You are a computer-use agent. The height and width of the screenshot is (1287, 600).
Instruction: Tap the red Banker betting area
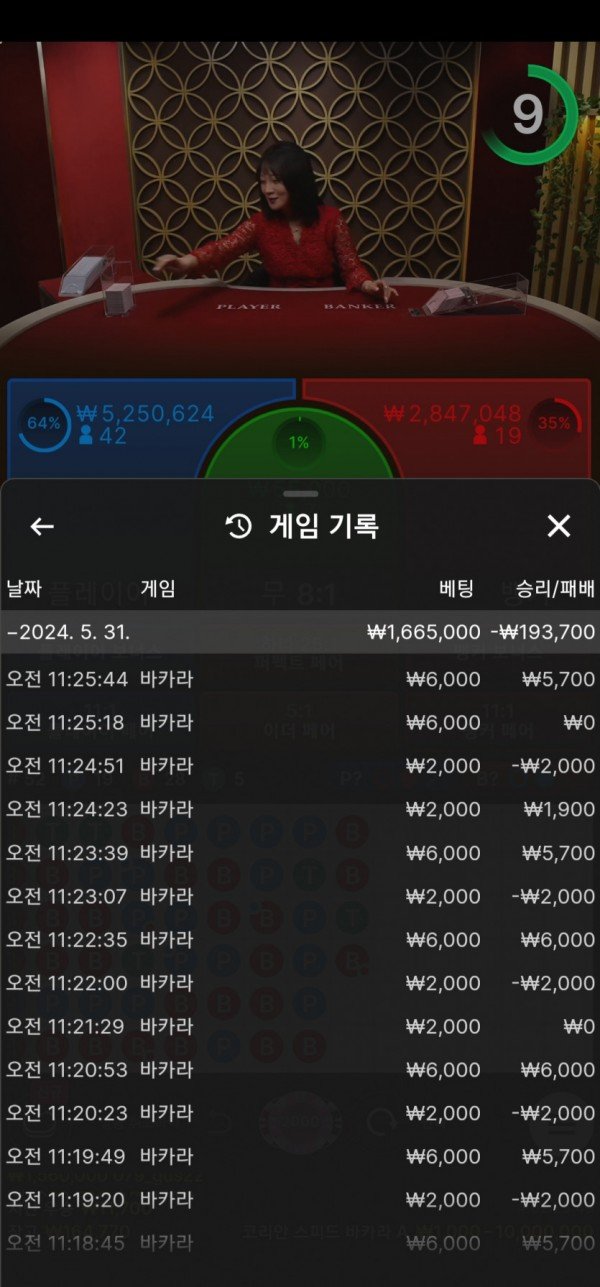point(450,425)
